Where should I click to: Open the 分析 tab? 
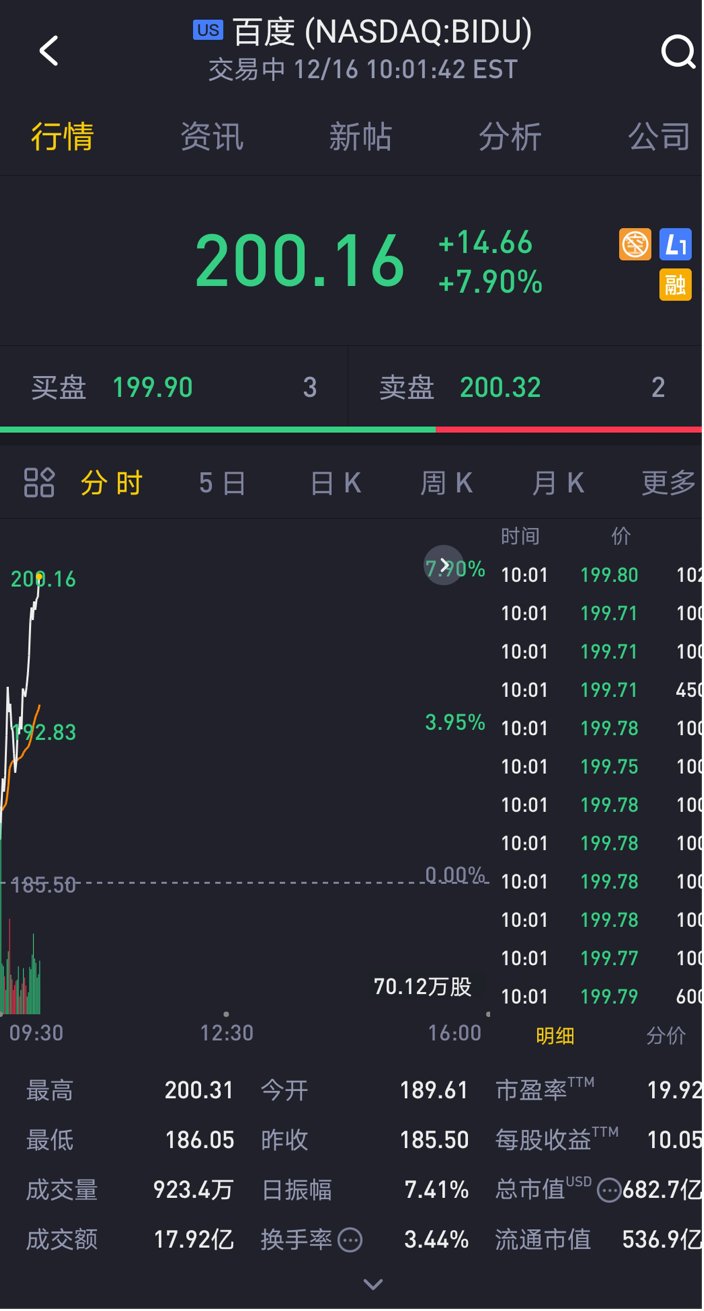click(x=509, y=137)
